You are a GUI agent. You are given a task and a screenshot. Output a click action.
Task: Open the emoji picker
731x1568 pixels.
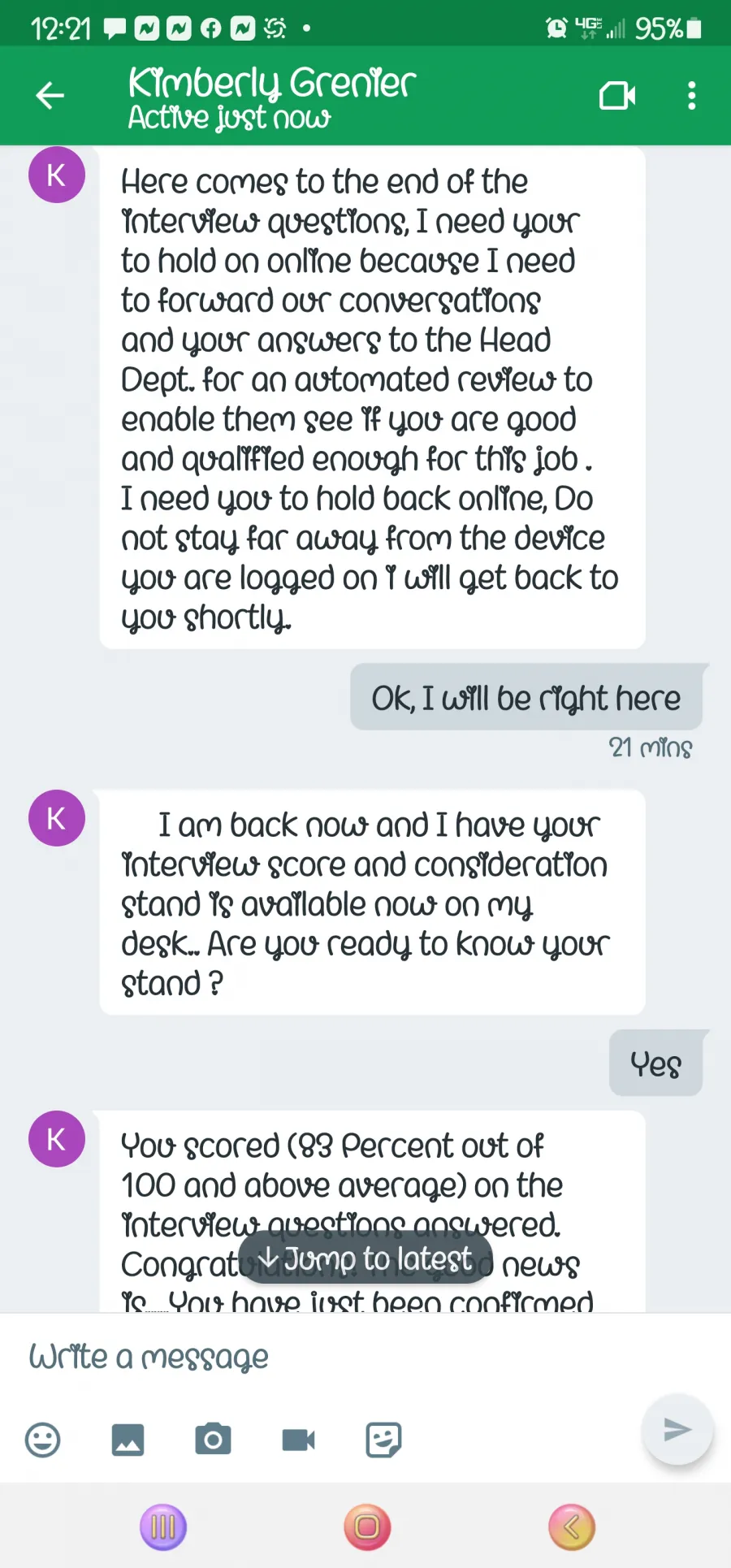tap(43, 1440)
